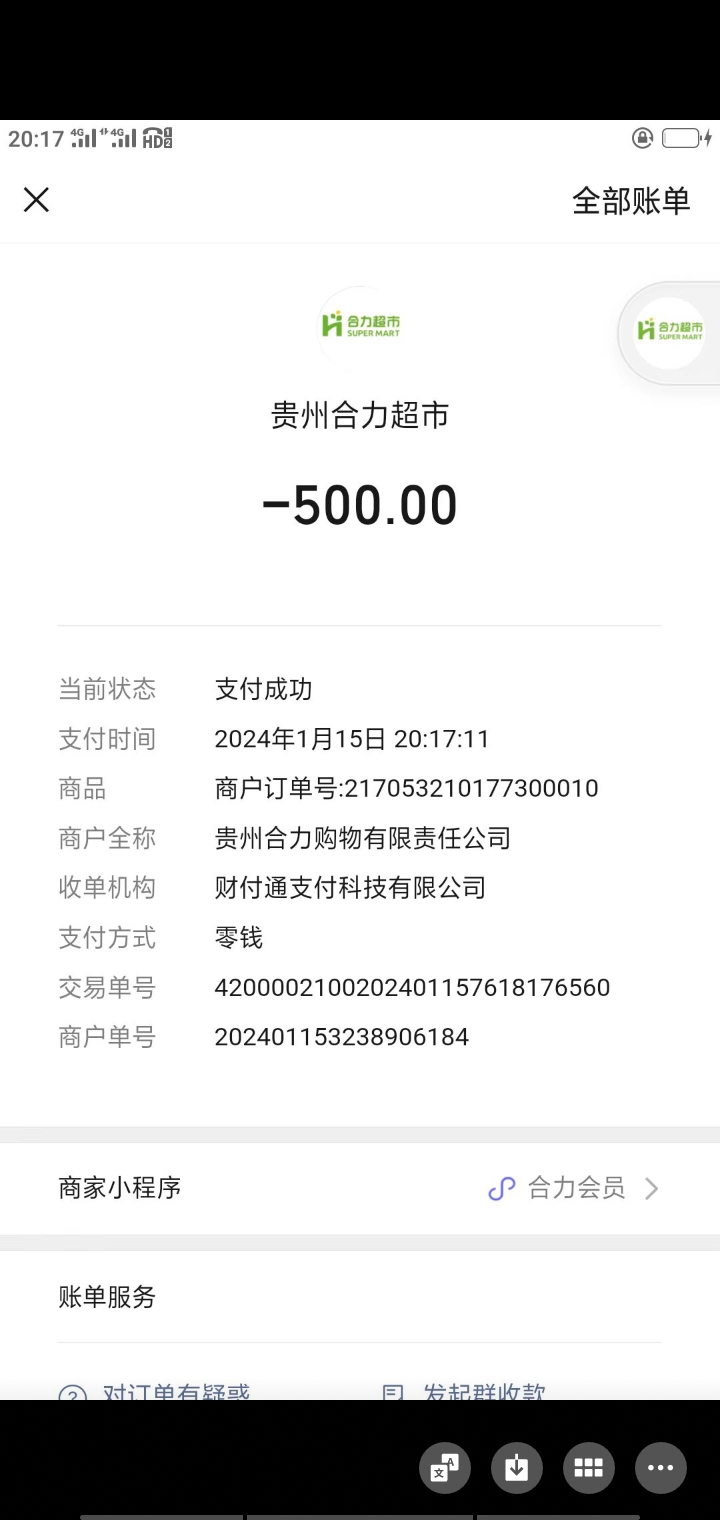Viewport: 720px width, 1520px height.
Task: Close the bill detail page
Action: pos(36,200)
